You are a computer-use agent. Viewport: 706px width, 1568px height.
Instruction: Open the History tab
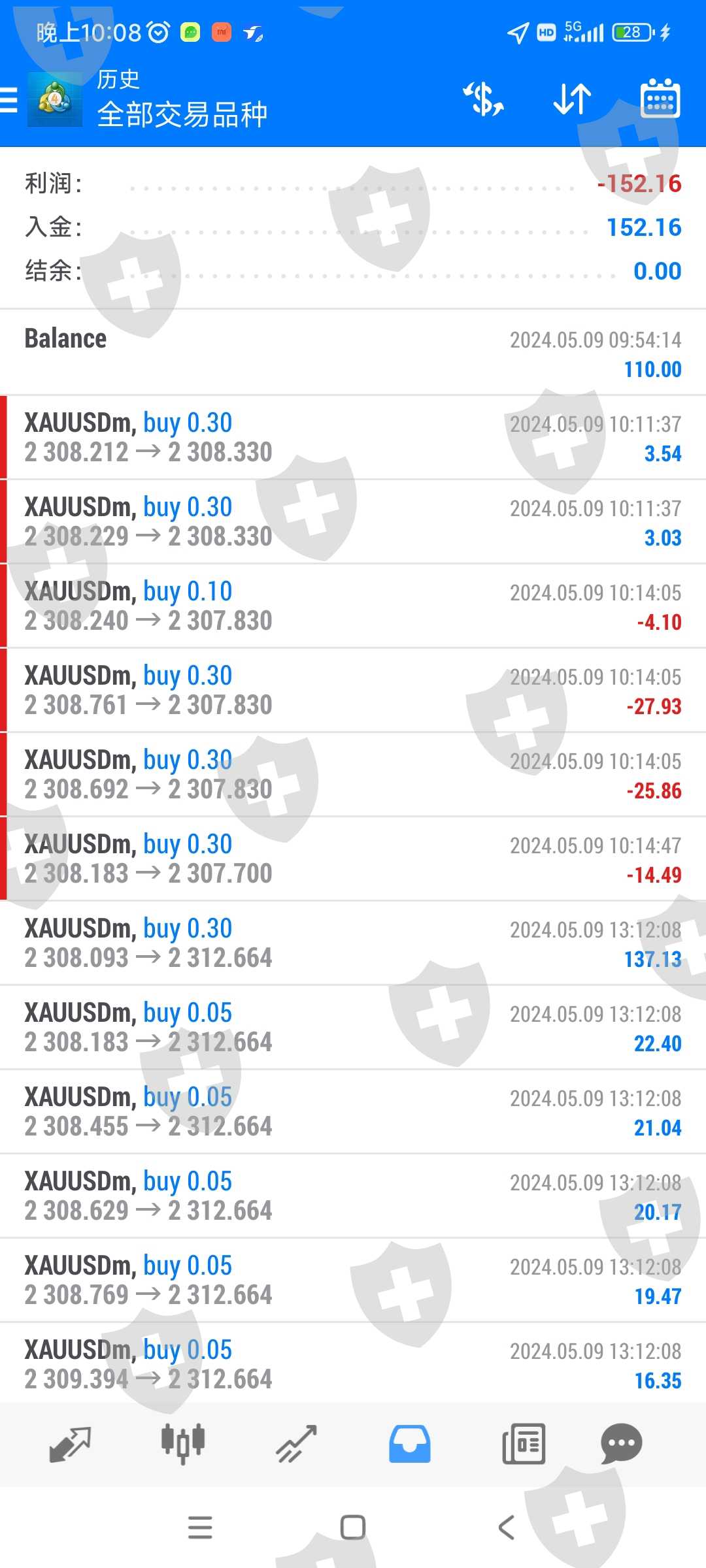point(410,1444)
